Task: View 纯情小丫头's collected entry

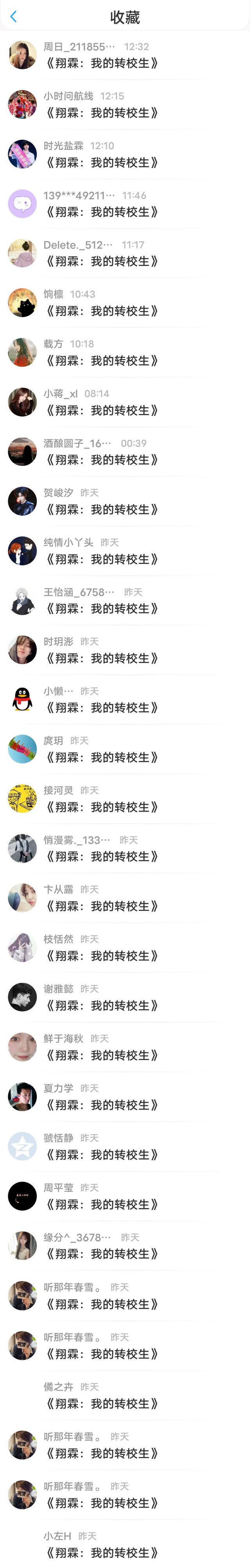Action: coord(102,559)
